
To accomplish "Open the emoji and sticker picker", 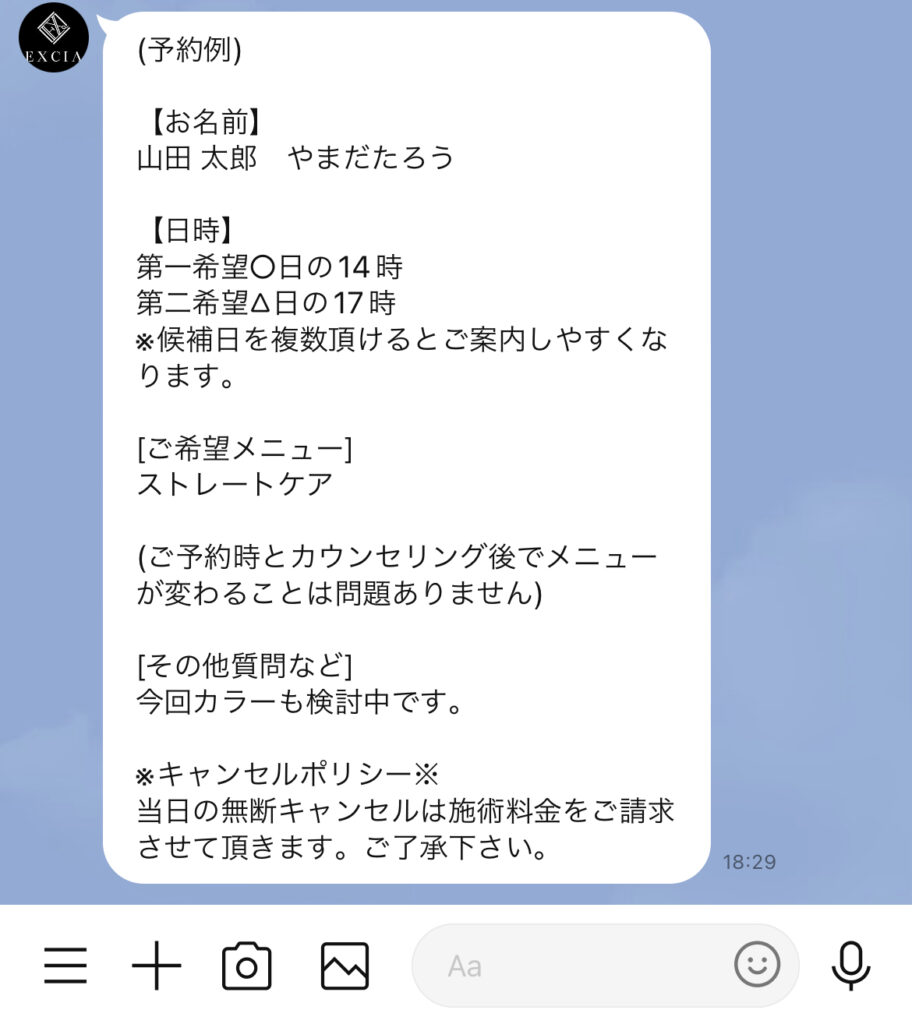I will 757,965.
